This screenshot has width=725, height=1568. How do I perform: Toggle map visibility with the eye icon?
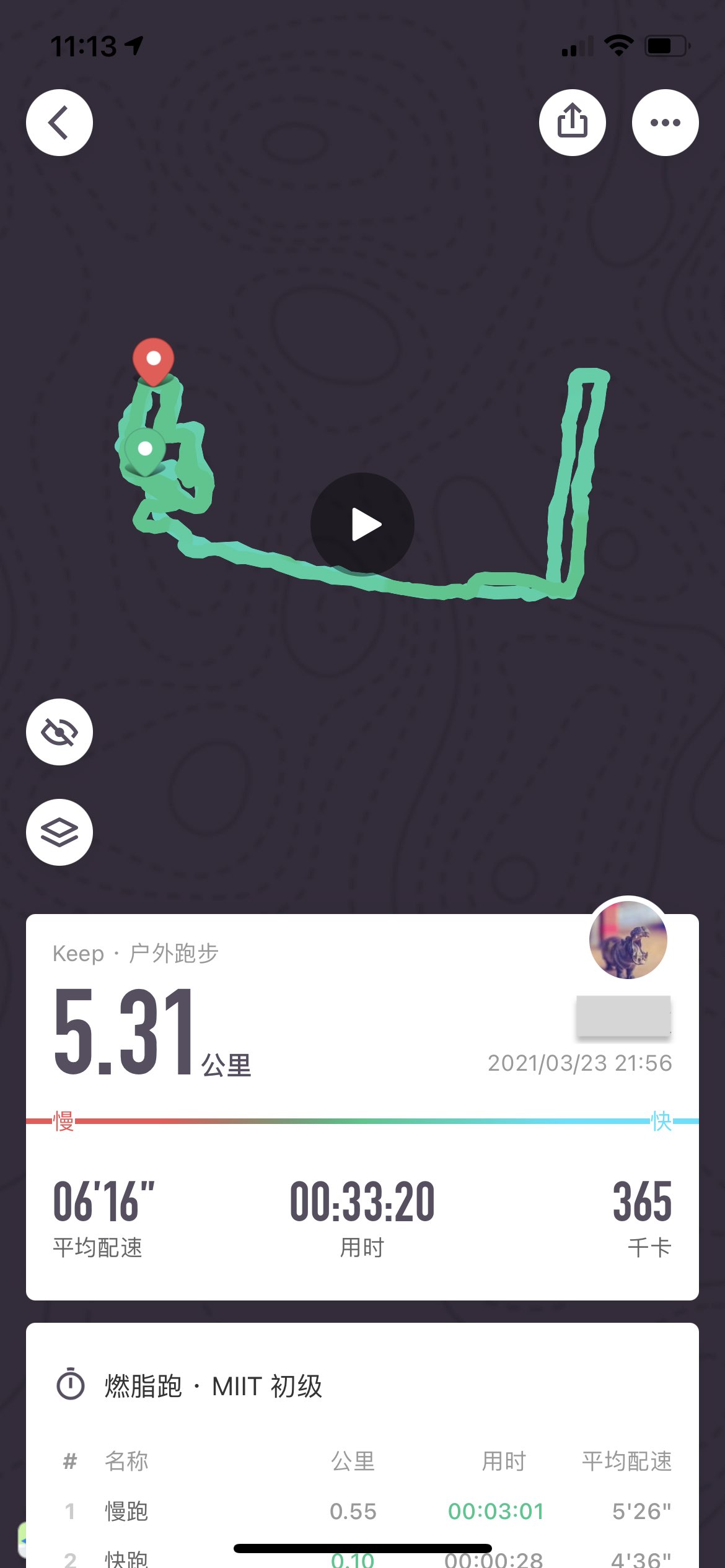pyautogui.click(x=59, y=732)
